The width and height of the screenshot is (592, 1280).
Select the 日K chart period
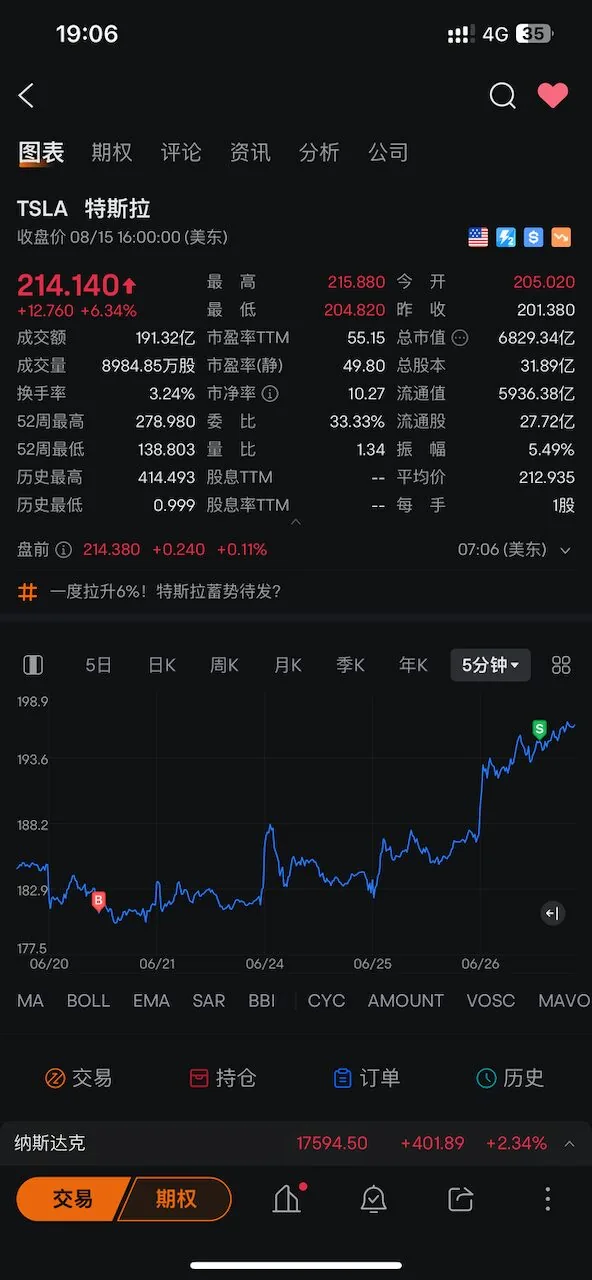coord(162,665)
